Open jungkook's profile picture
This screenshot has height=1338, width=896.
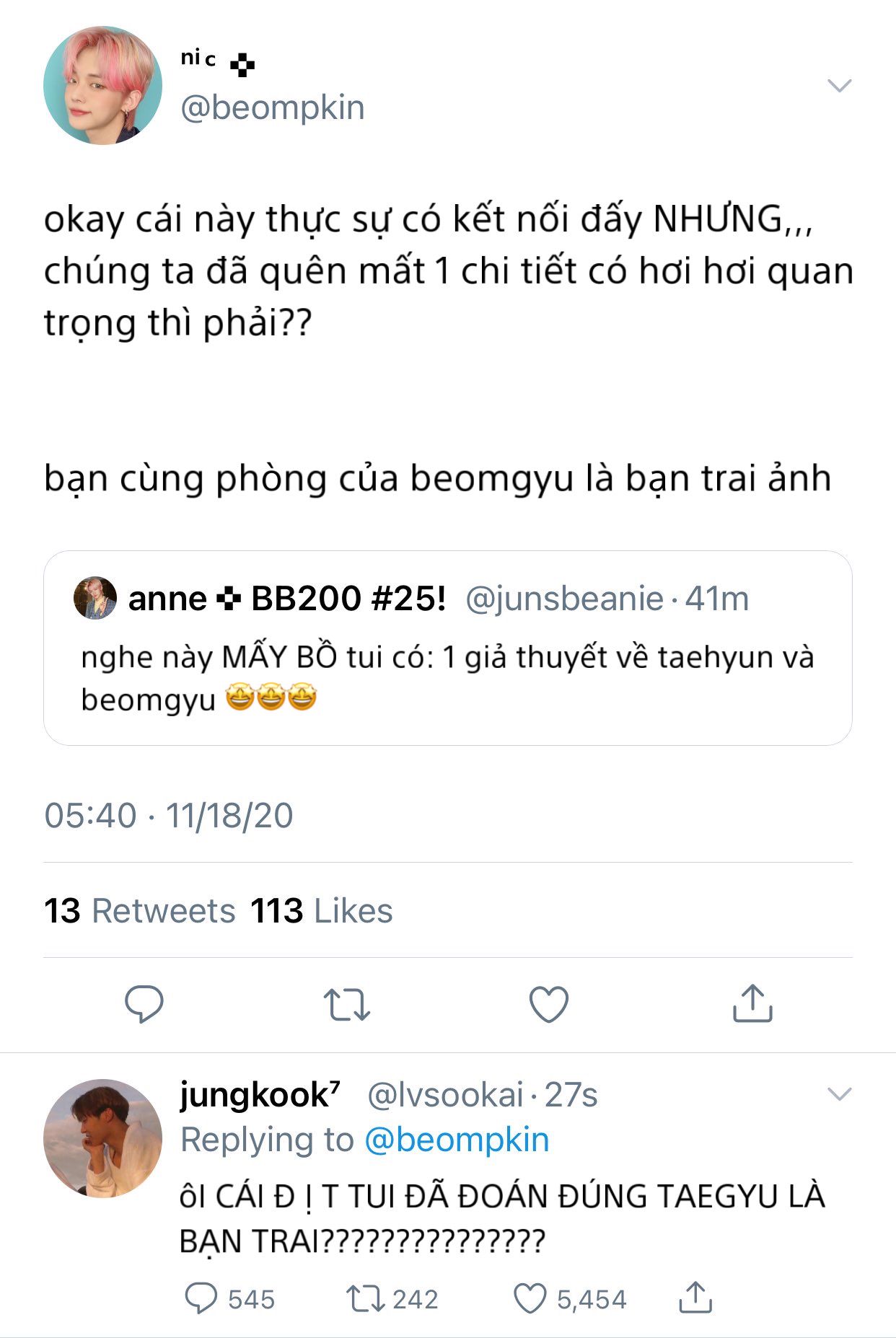(x=102, y=1138)
